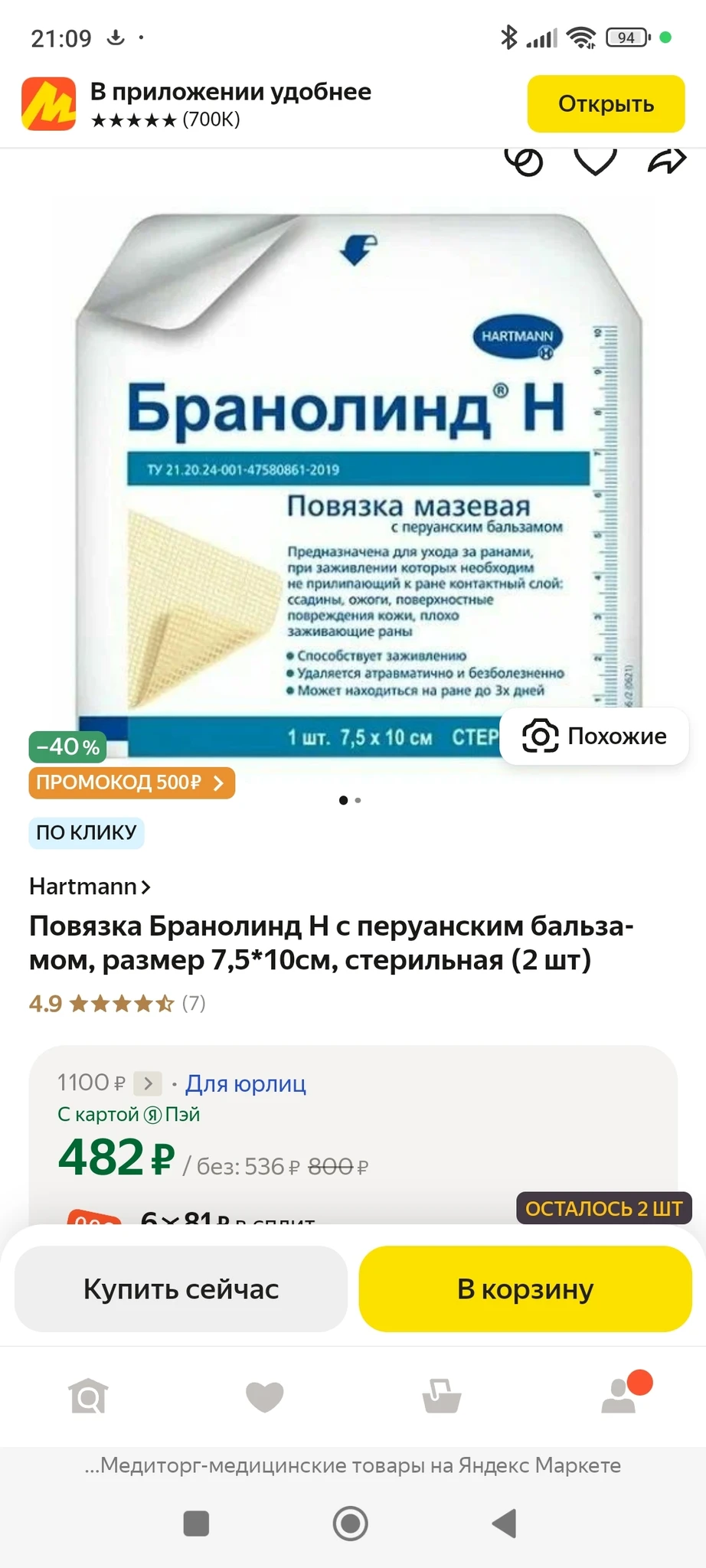Image resolution: width=706 pixels, height=1568 pixels.
Task: Add the item В корзину
Action: point(525,1289)
